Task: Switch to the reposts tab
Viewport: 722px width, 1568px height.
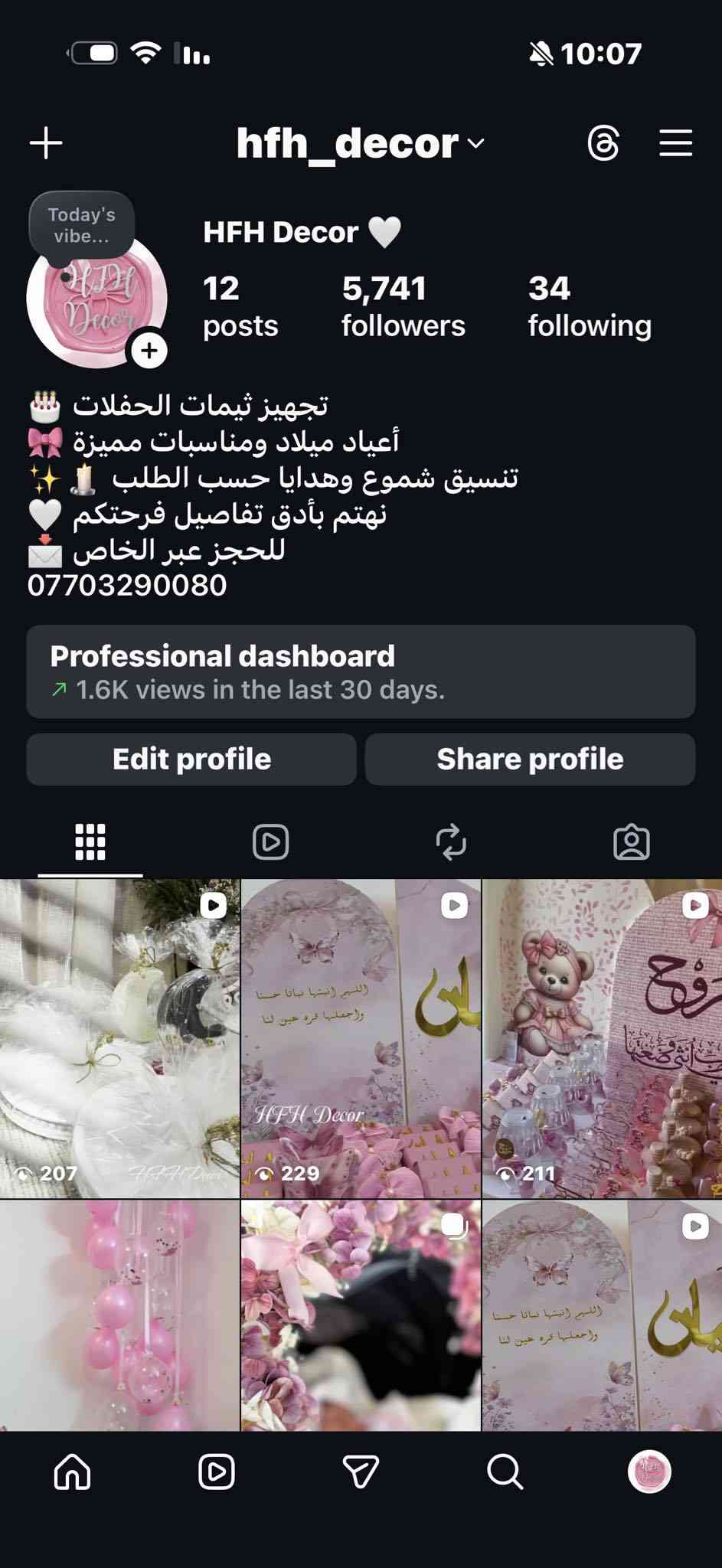Action: pos(451,842)
